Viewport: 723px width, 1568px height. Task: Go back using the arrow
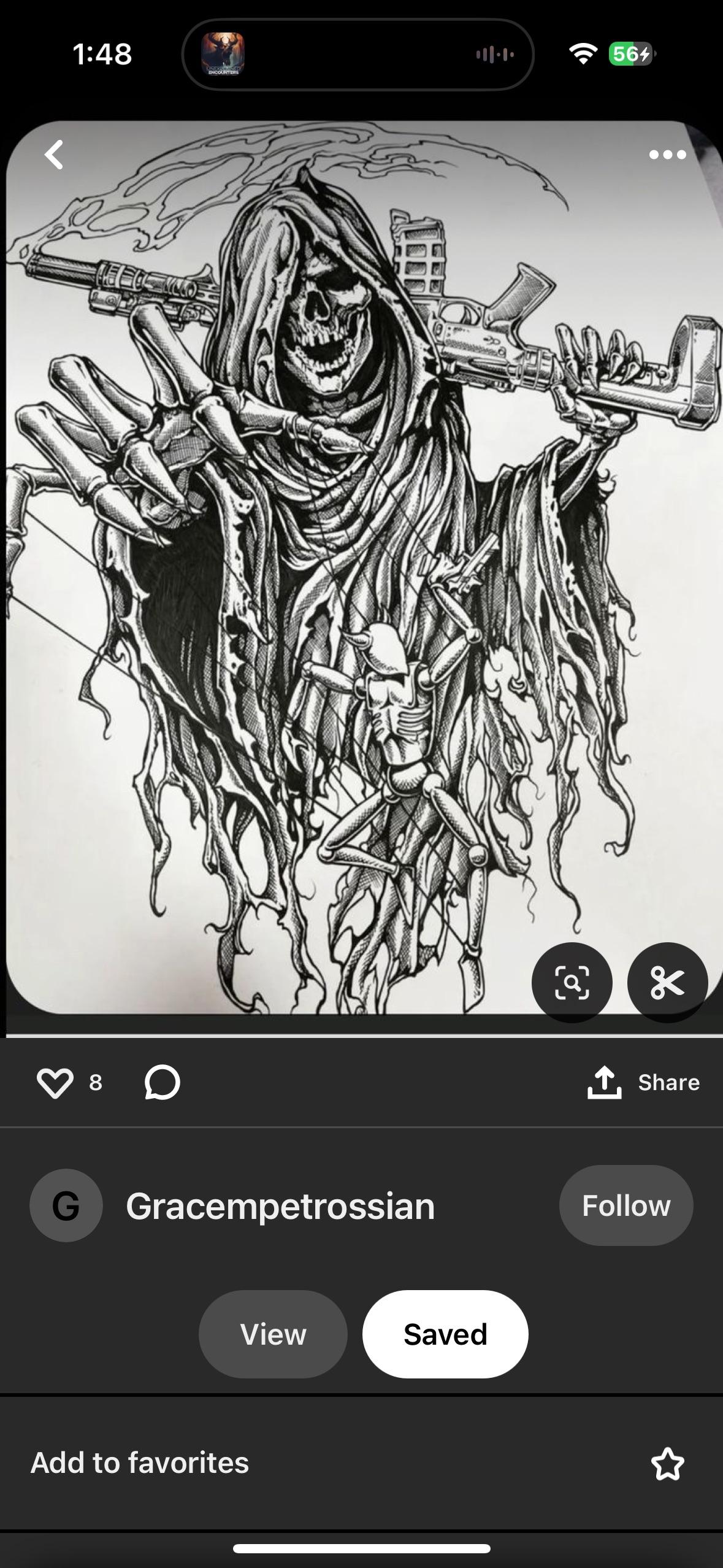pos(55,155)
